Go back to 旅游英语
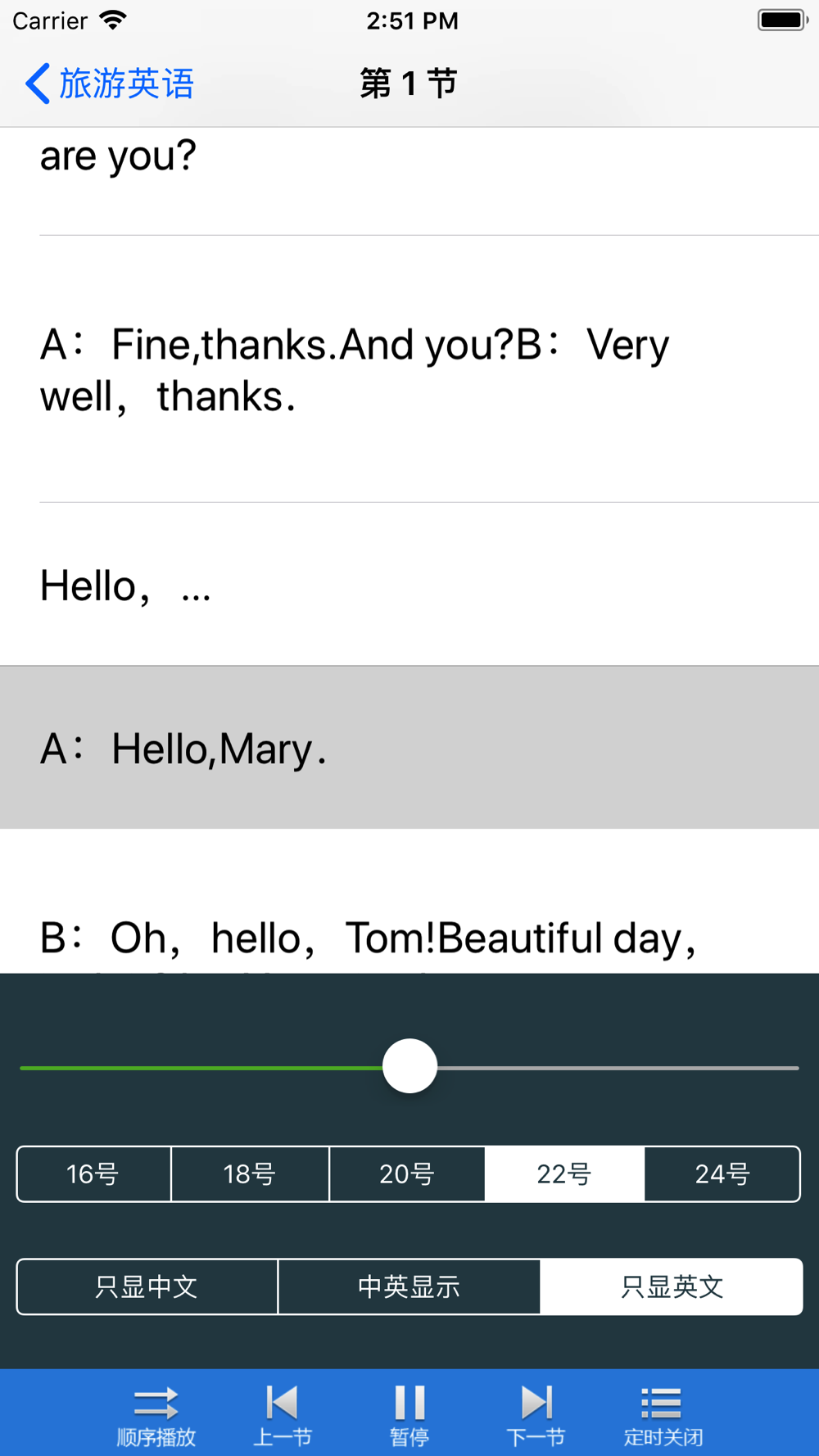Viewport: 819px width, 1456px height. (x=110, y=84)
